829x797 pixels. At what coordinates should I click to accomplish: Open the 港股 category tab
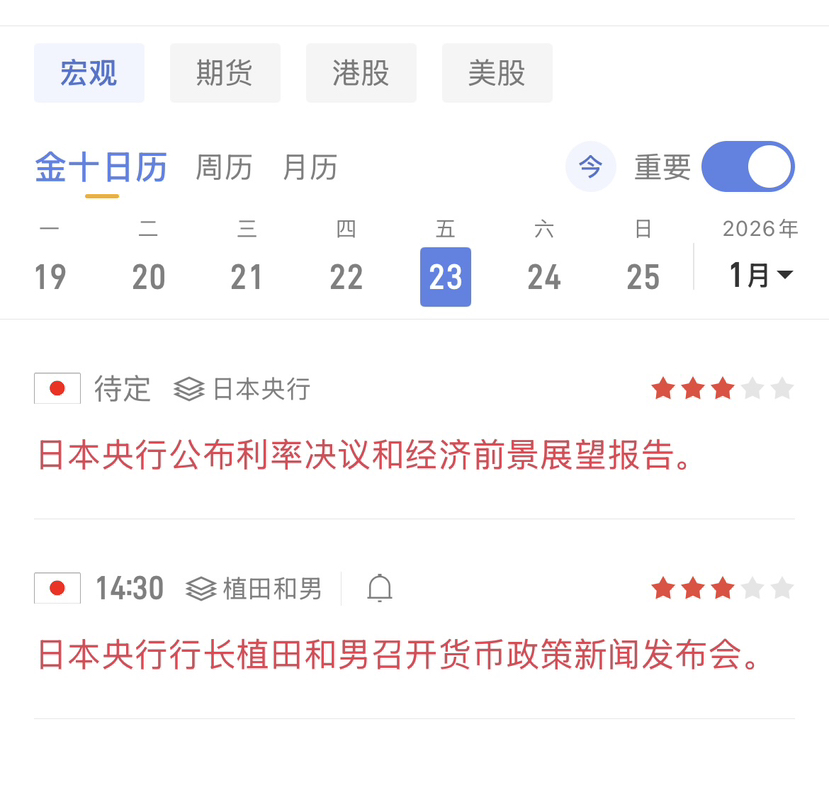pyautogui.click(x=361, y=73)
